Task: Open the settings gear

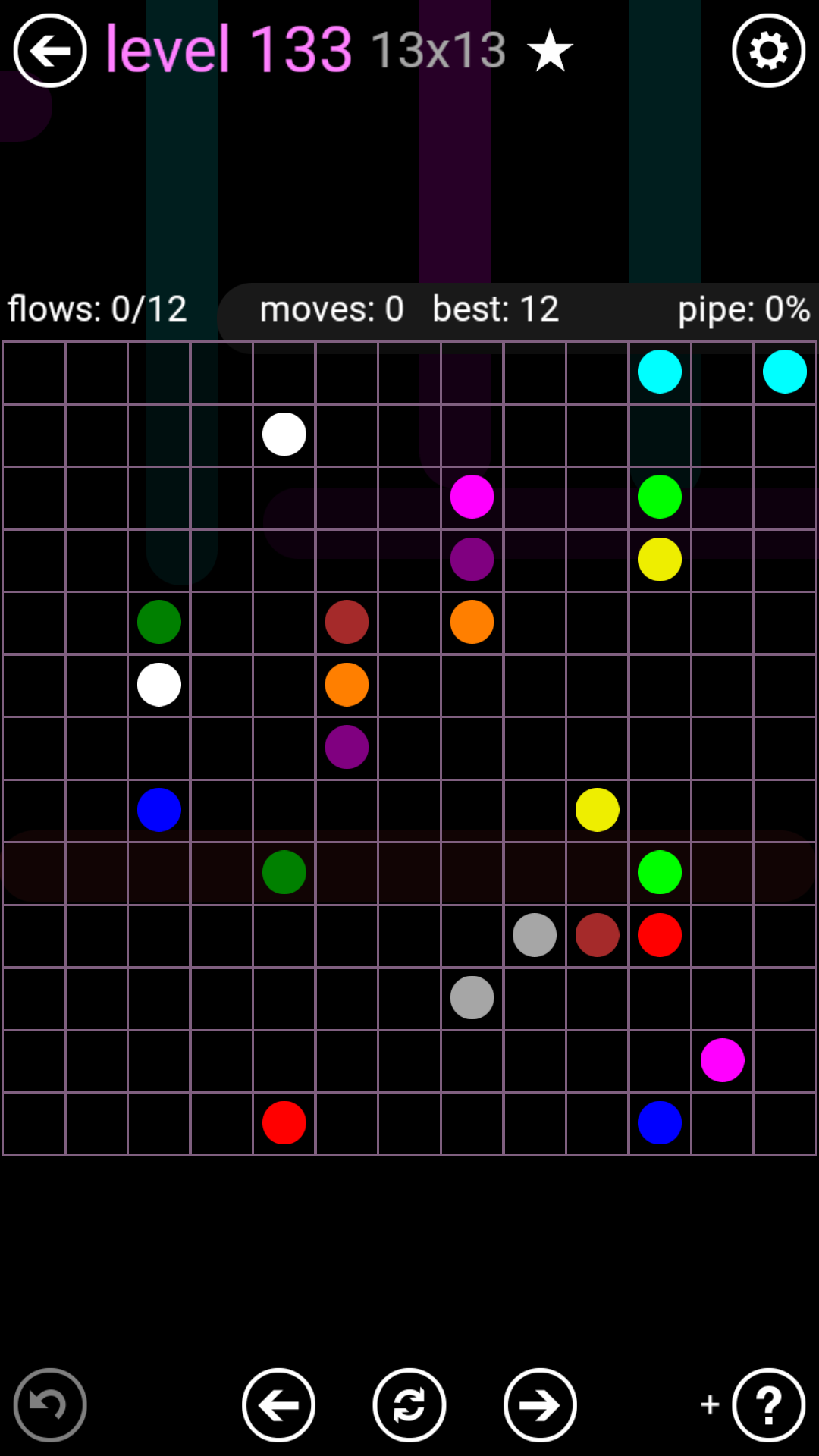Action: [x=768, y=51]
